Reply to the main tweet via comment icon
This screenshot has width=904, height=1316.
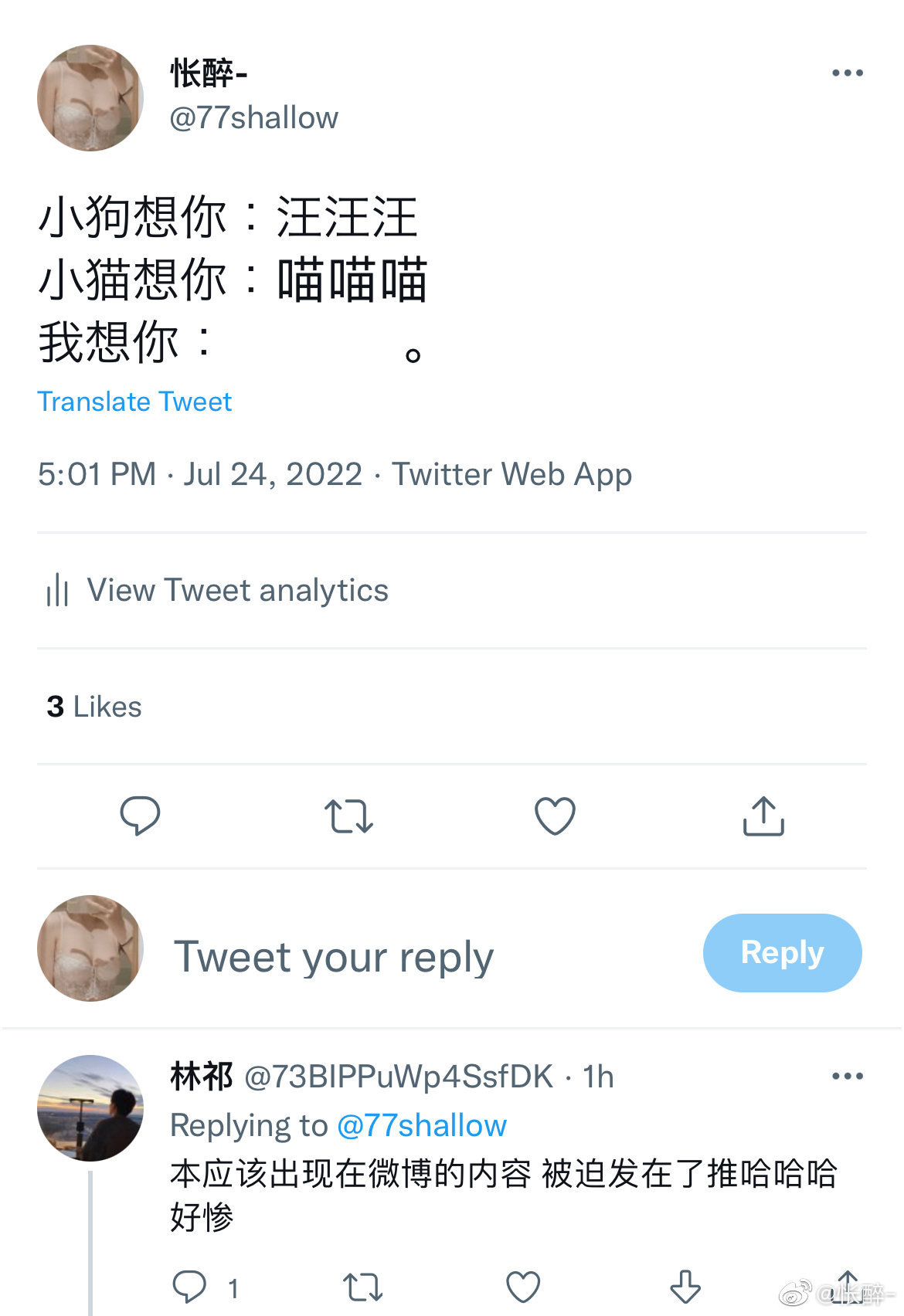pos(140,816)
